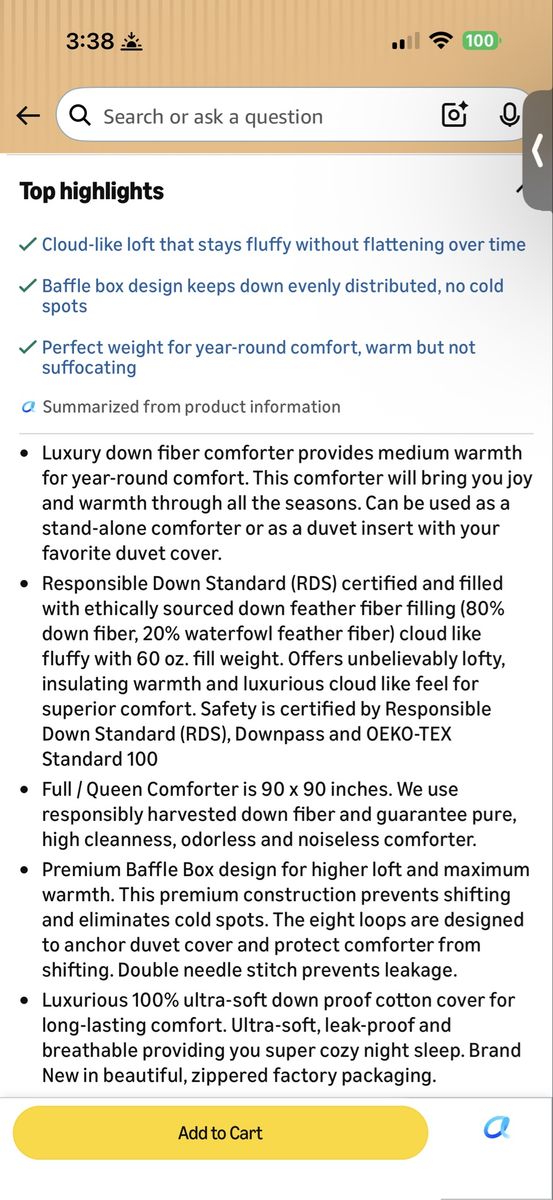The width and height of the screenshot is (553, 1200).
Task: Start voice search with the microphone
Action: tap(509, 116)
